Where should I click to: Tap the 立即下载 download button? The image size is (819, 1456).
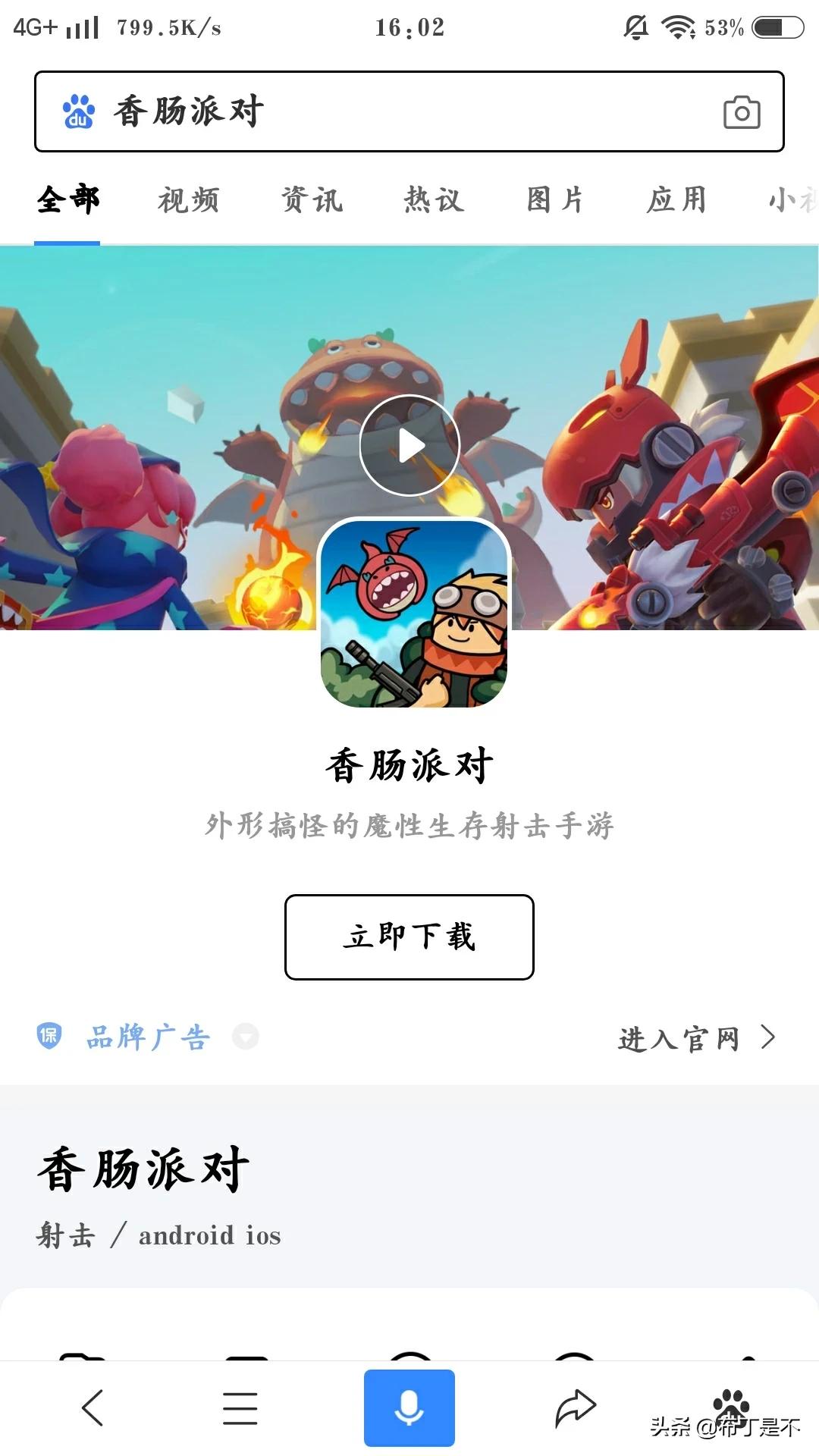click(x=409, y=937)
